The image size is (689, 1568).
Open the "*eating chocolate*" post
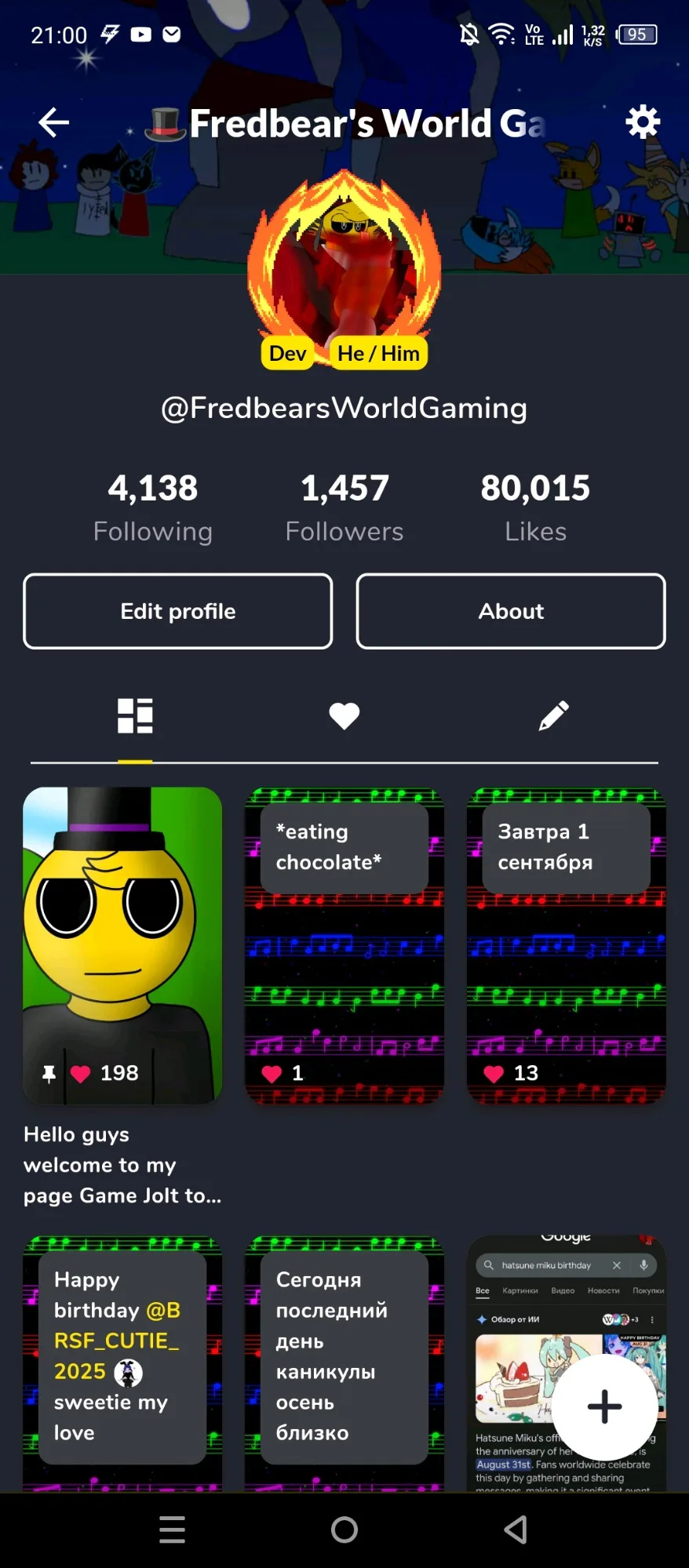click(344, 945)
